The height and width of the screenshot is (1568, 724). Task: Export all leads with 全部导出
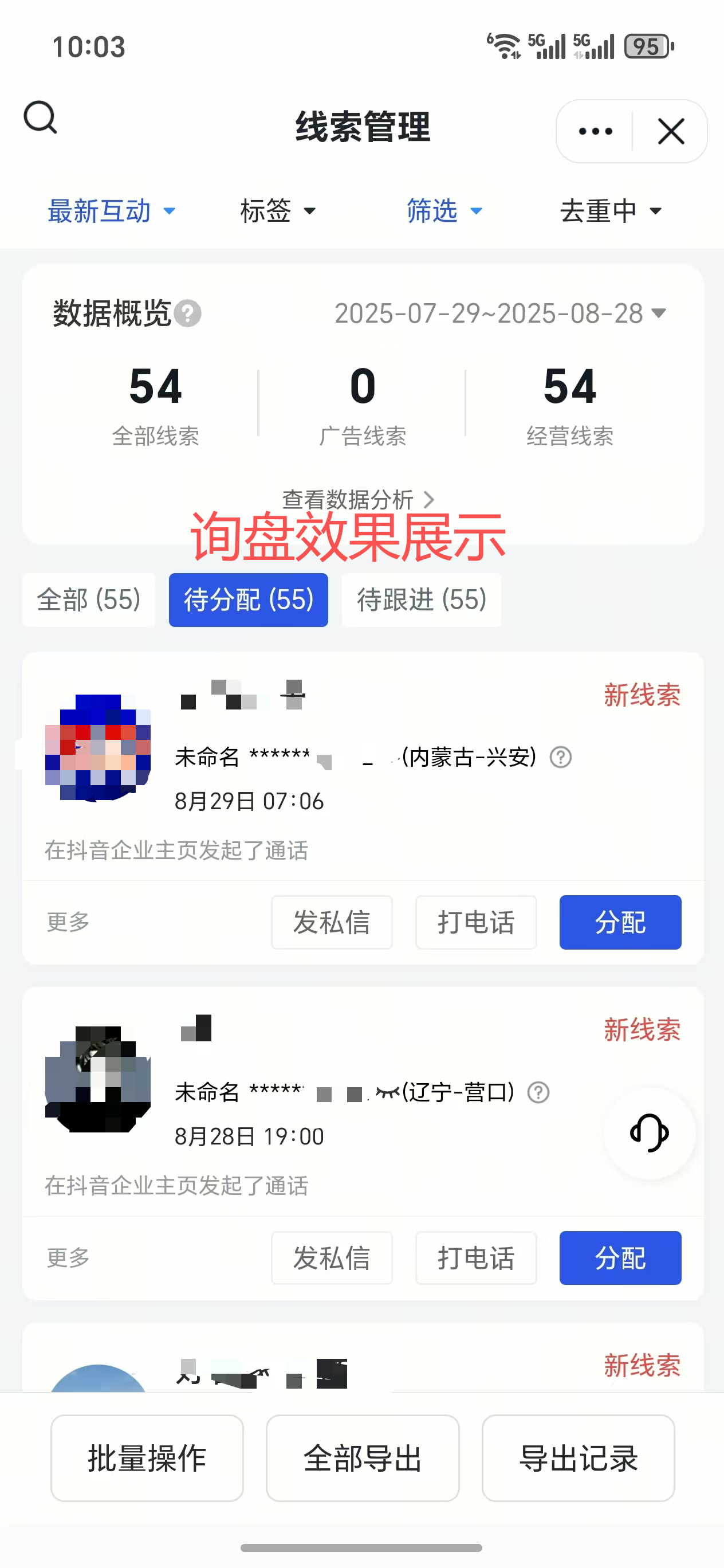click(362, 1458)
